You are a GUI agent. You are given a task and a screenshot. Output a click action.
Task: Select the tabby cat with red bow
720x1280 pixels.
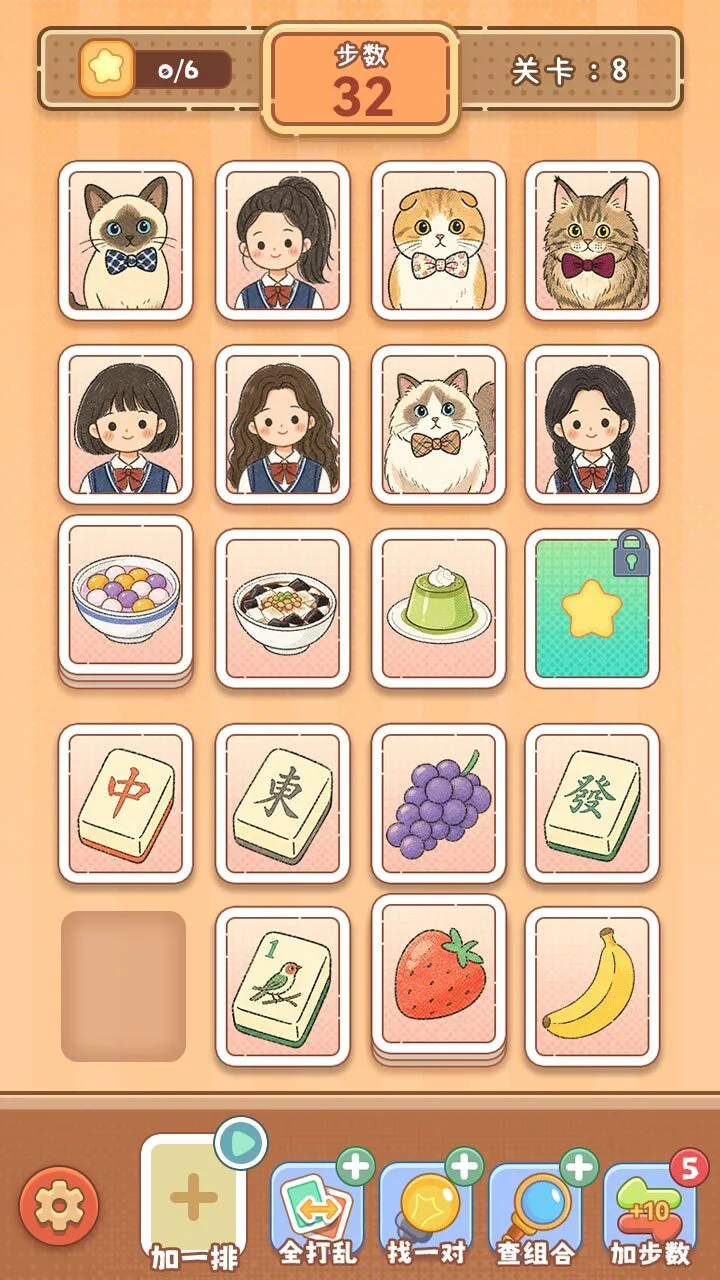tap(592, 241)
